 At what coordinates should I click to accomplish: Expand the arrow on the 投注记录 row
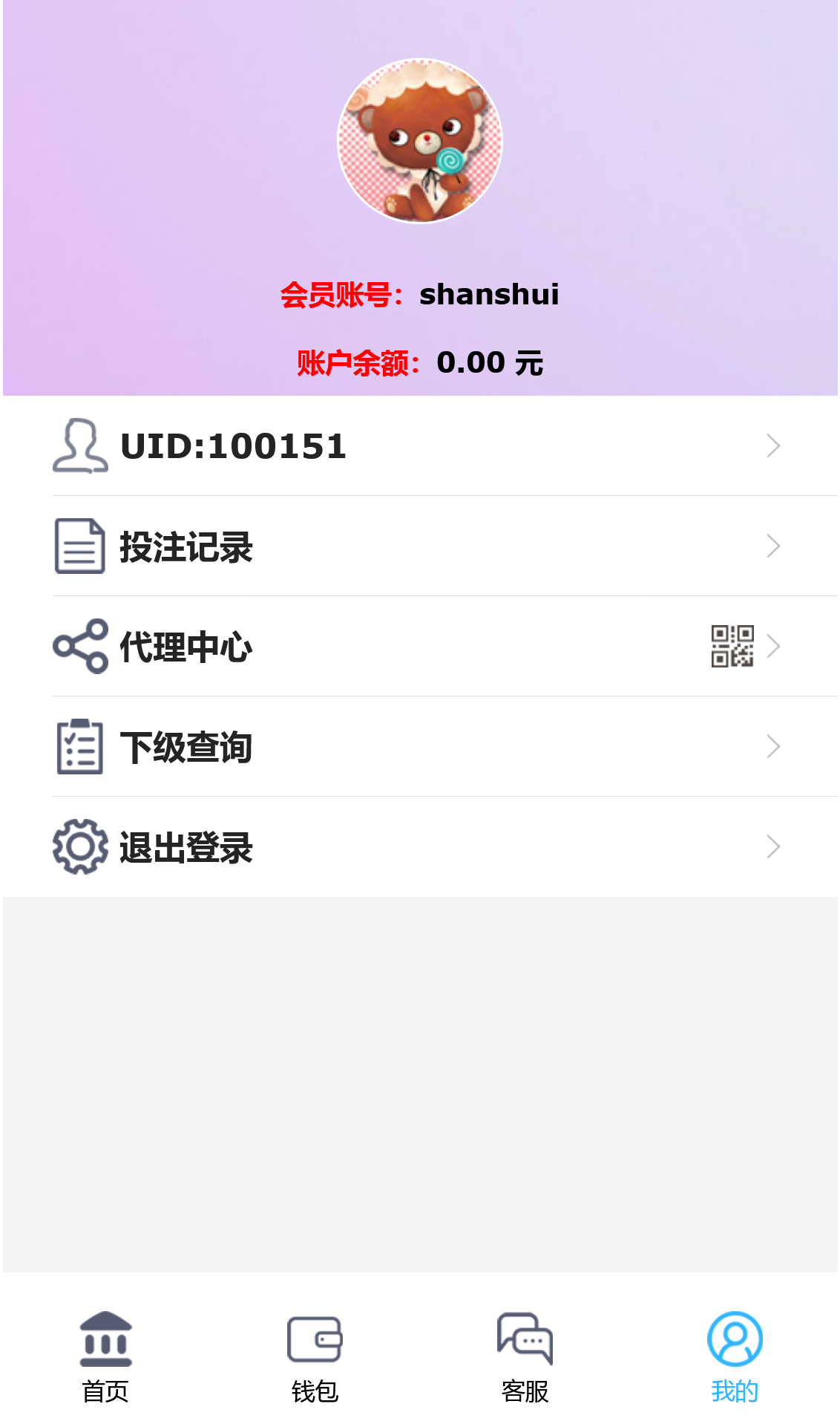pyautogui.click(x=774, y=546)
